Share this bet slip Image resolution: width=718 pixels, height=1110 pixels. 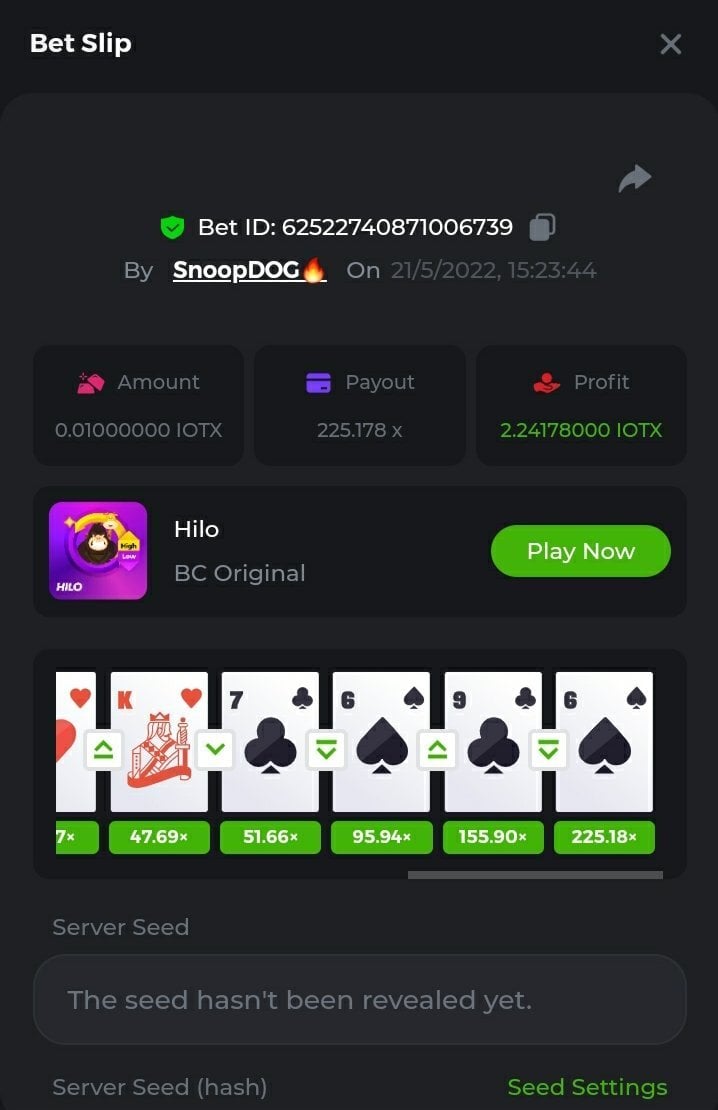click(634, 179)
